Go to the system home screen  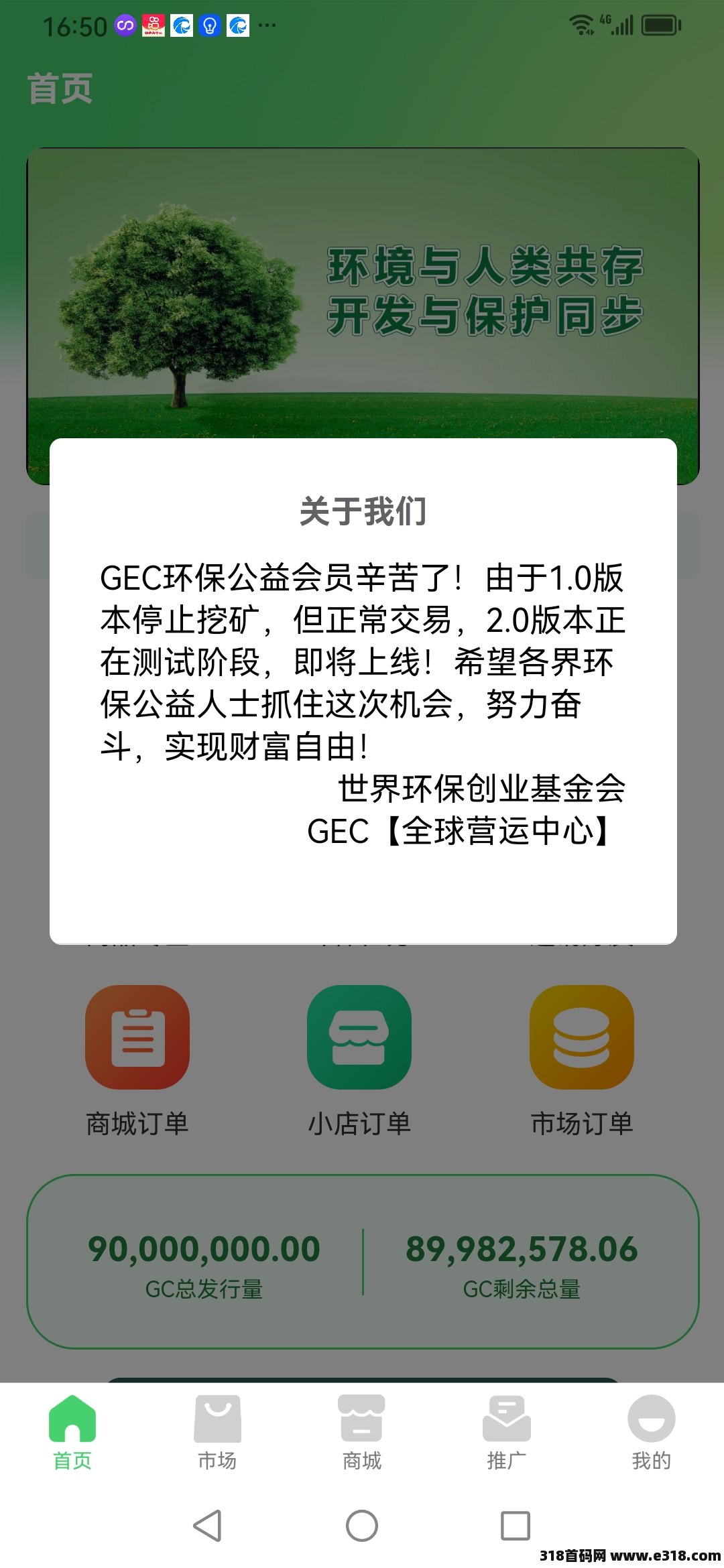click(x=362, y=1526)
